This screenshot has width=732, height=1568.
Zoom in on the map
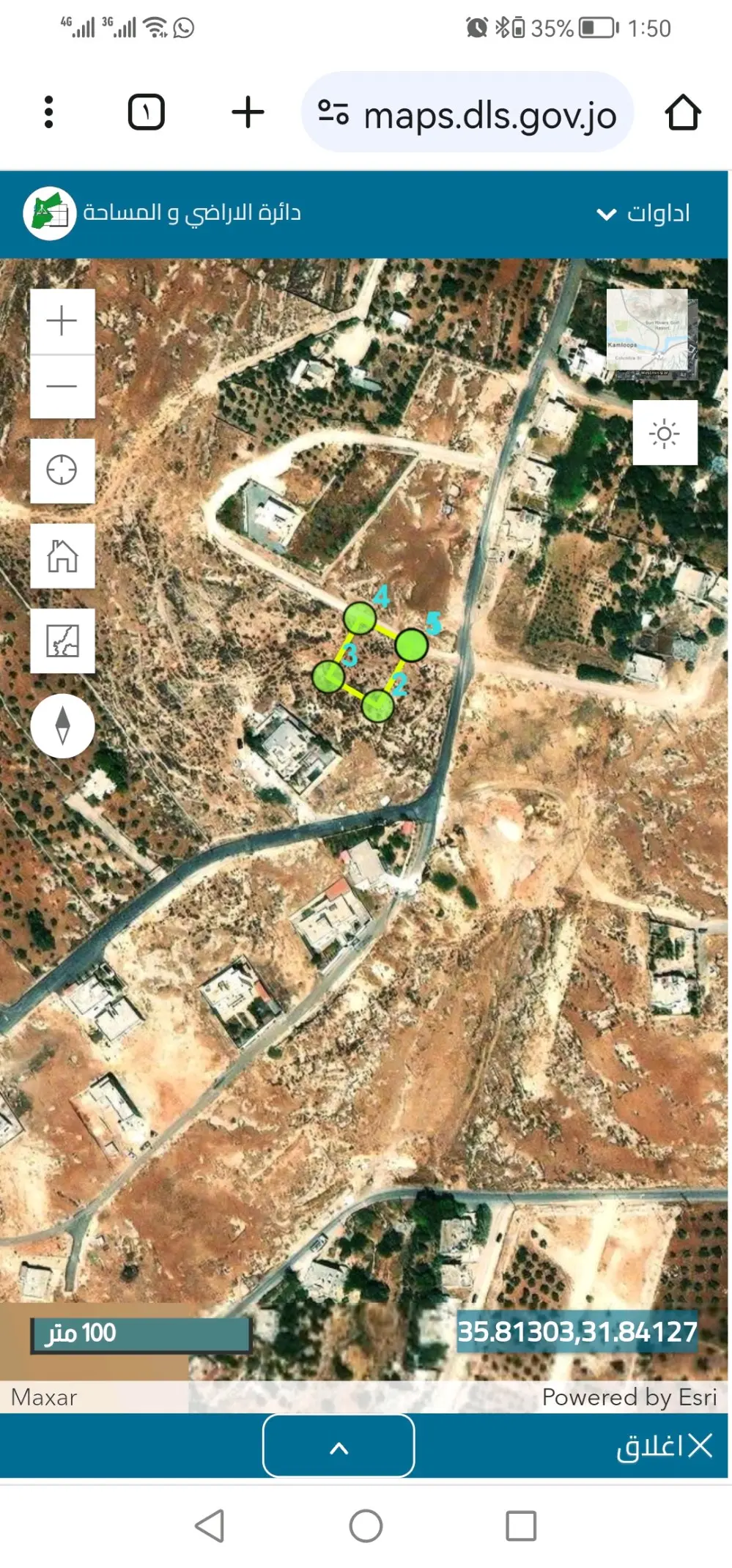coord(62,321)
